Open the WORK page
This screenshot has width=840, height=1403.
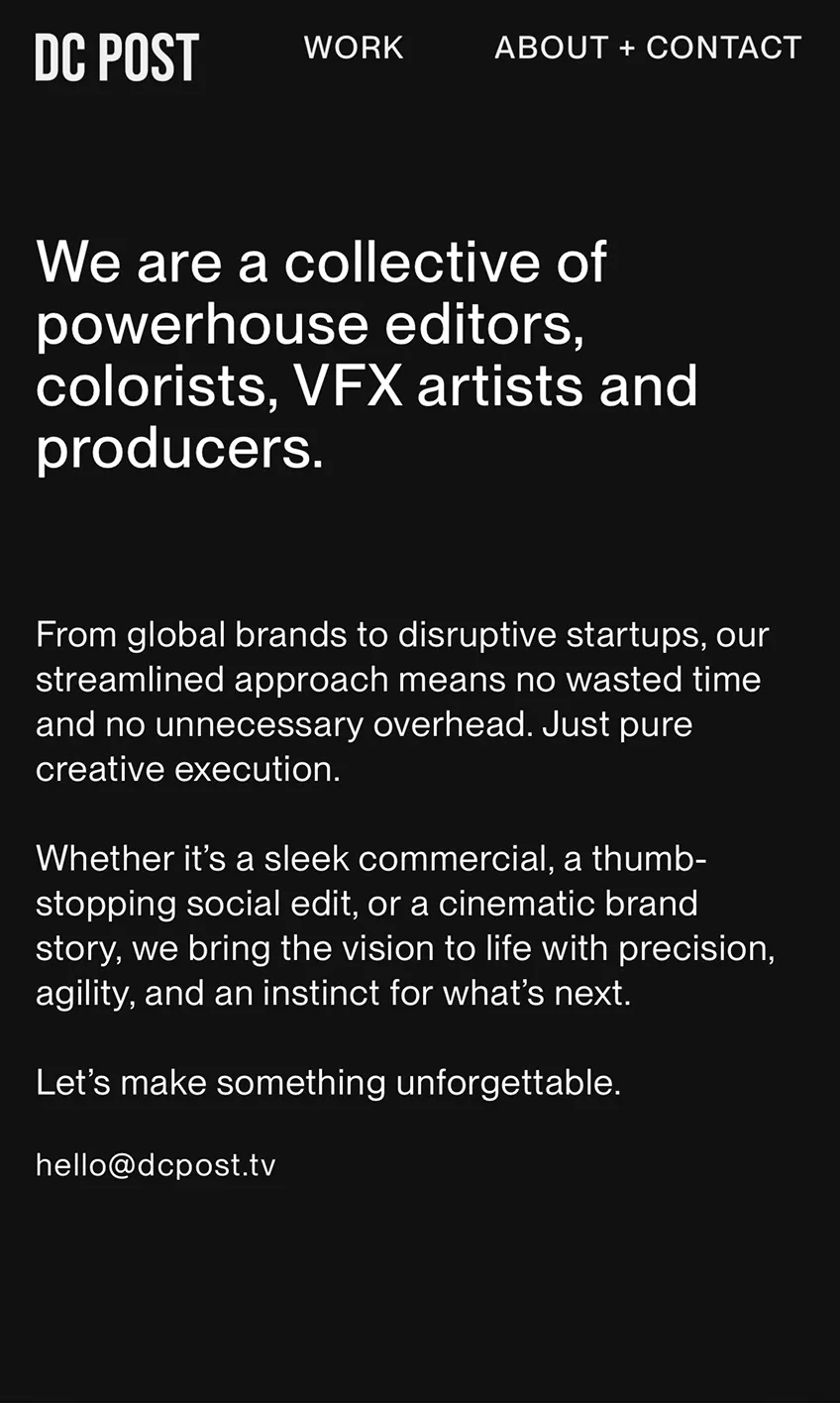pos(354,48)
